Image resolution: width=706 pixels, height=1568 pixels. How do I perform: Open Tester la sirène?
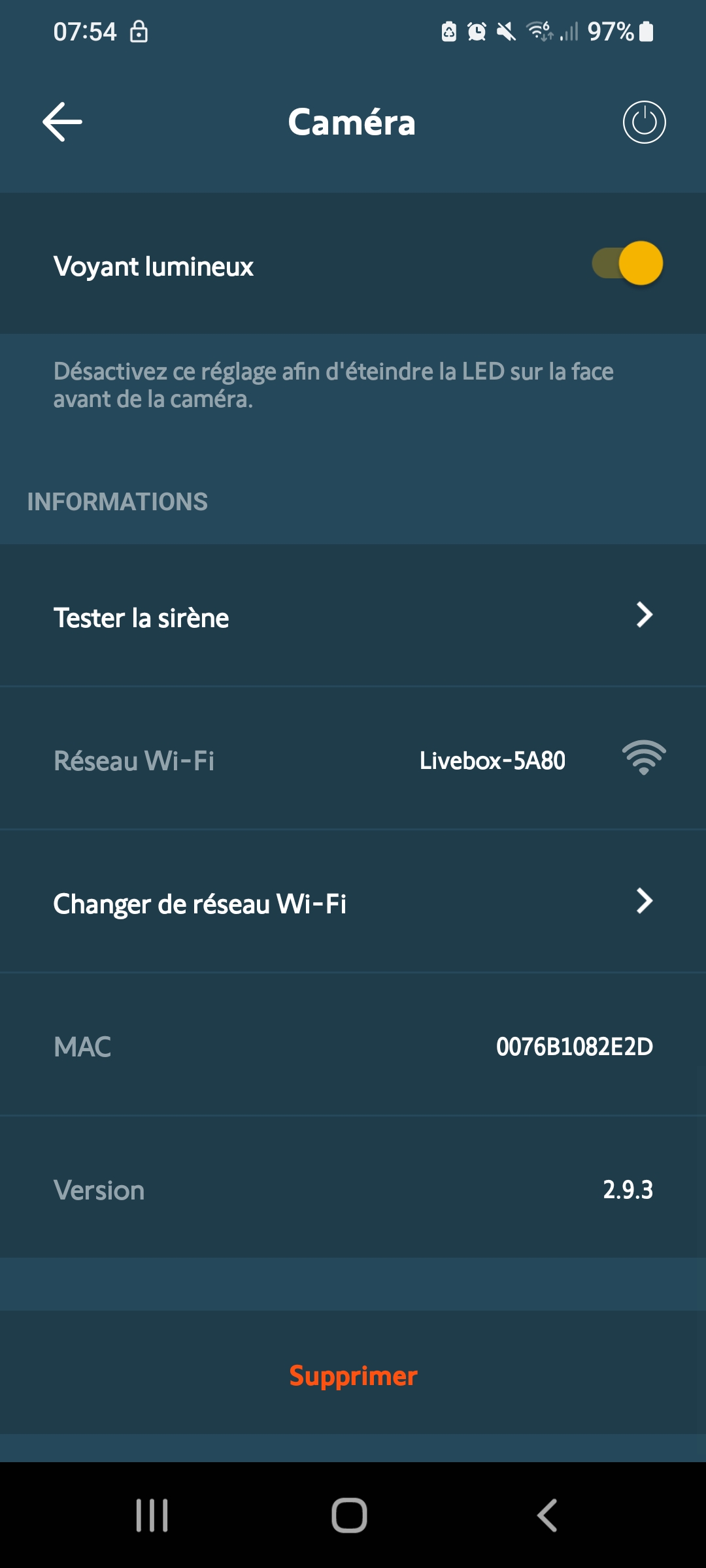353,616
